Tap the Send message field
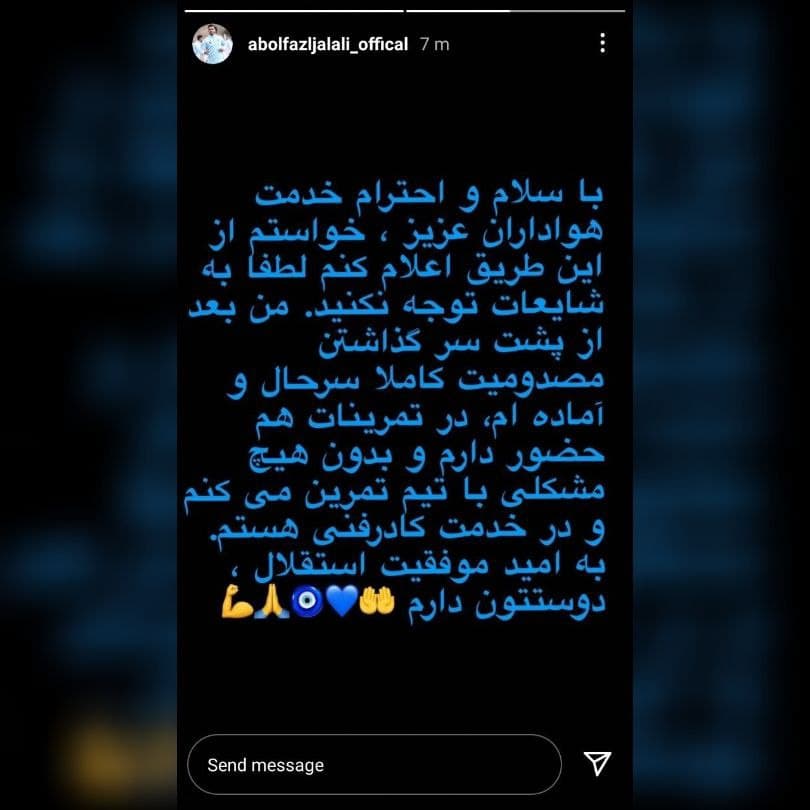810x810 pixels. click(x=374, y=765)
